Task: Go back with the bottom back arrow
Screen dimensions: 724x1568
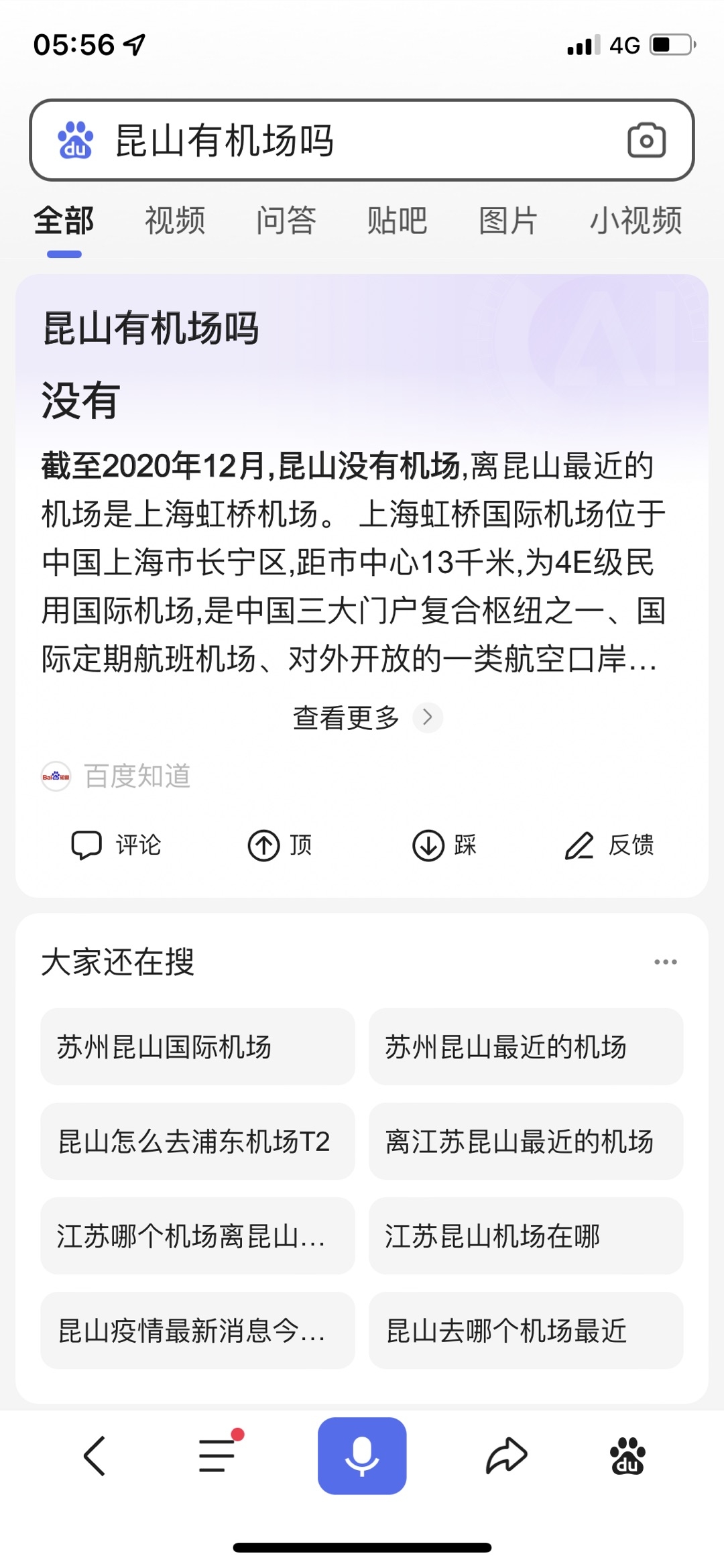Action: coord(95,1455)
